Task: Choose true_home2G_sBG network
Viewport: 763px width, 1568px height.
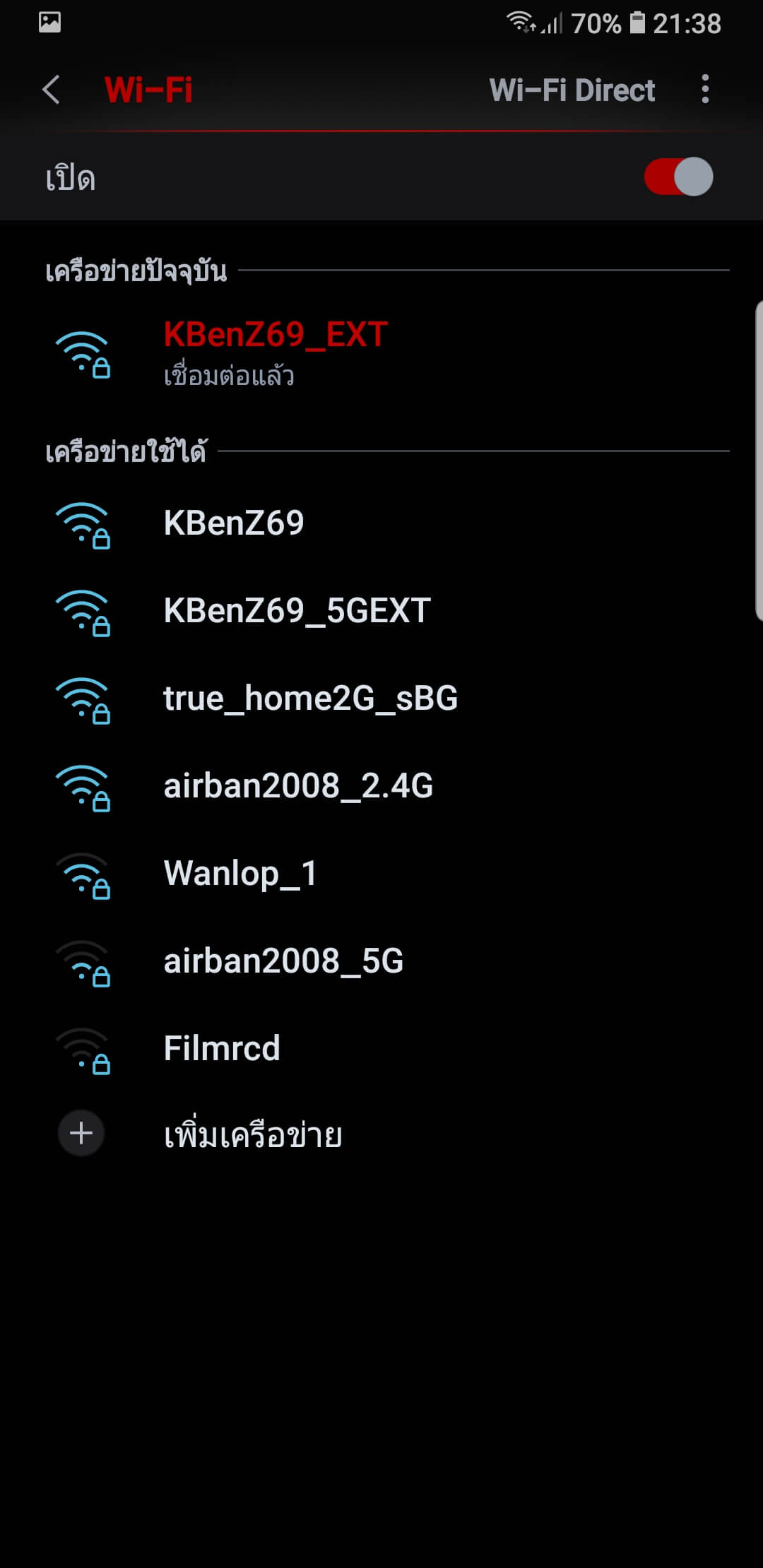Action: [x=381, y=699]
